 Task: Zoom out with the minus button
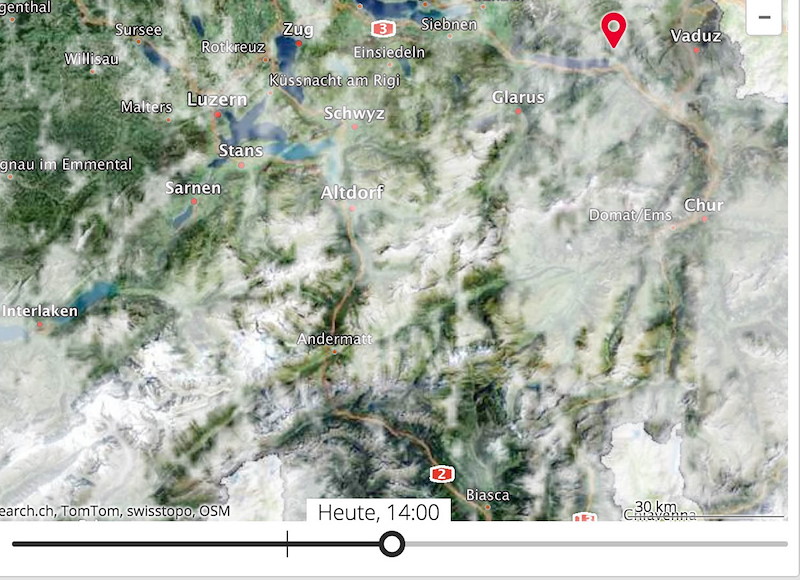pos(764,17)
